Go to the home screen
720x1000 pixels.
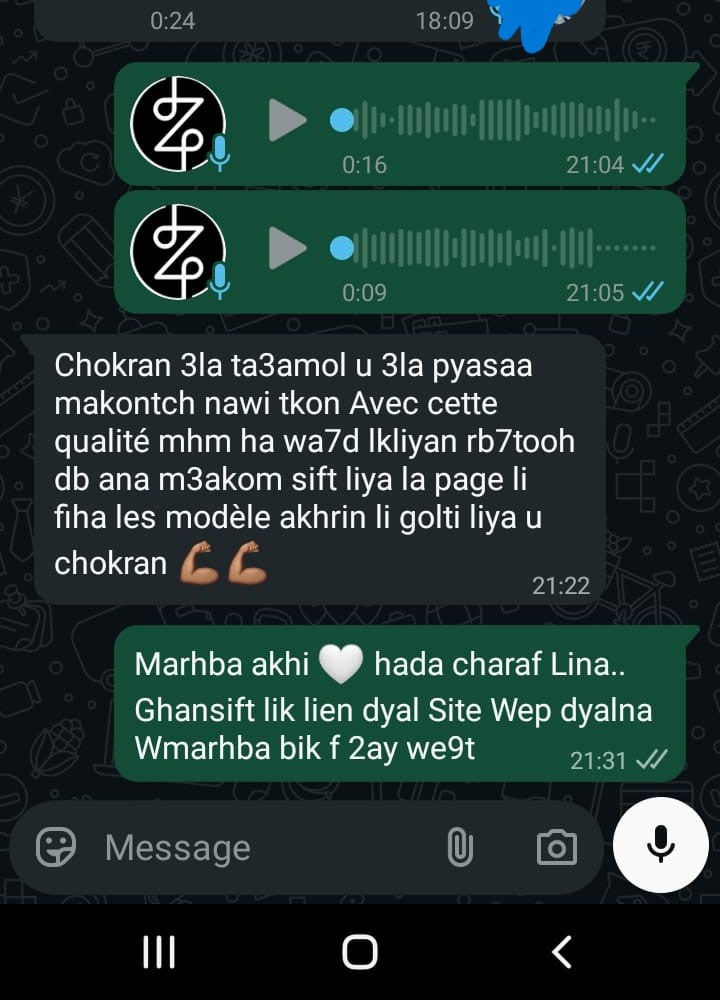[360, 952]
